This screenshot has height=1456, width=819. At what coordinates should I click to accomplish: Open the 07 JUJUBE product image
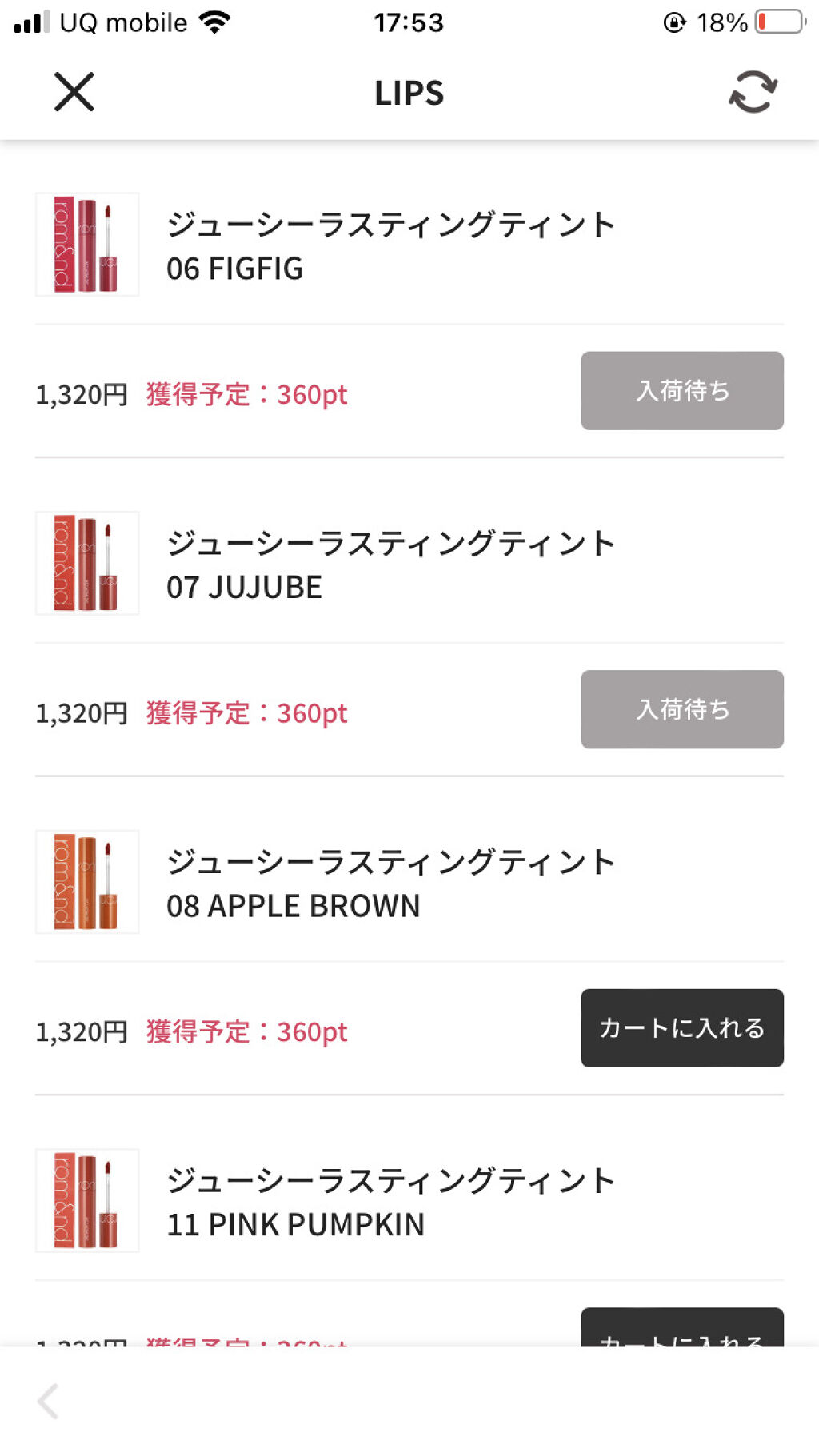click(87, 563)
